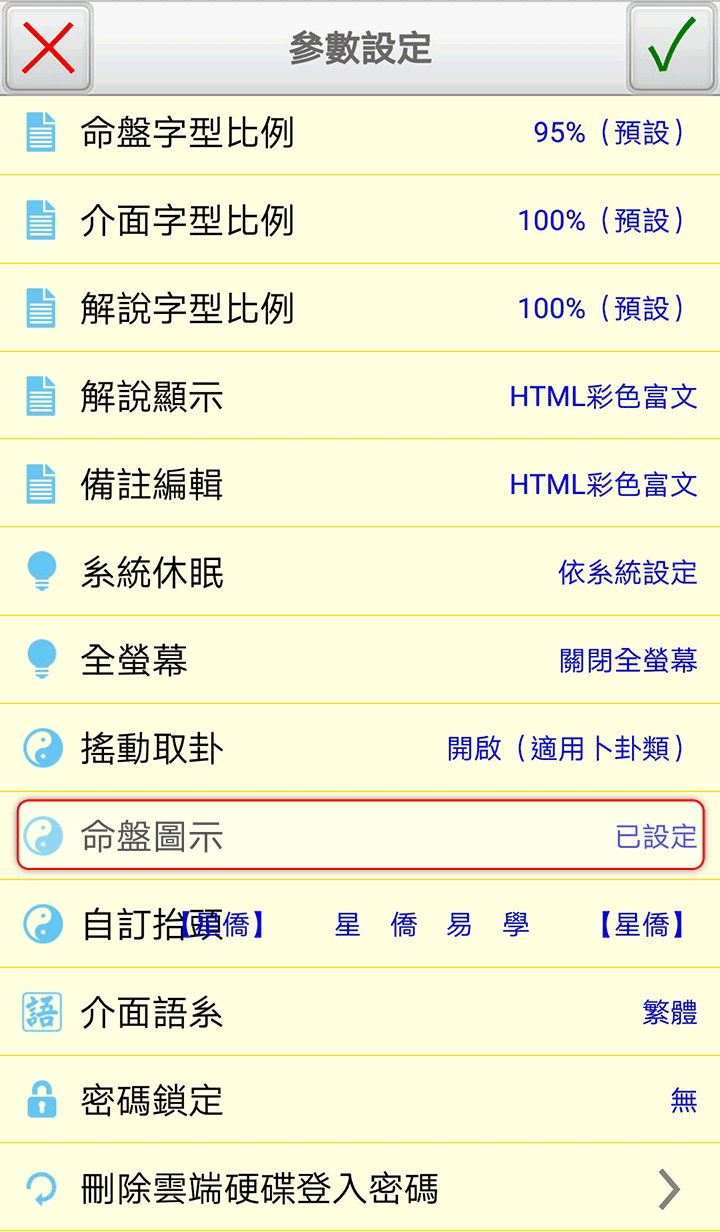Cancel with the red X button
720x1232 pixels.
(48, 48)
